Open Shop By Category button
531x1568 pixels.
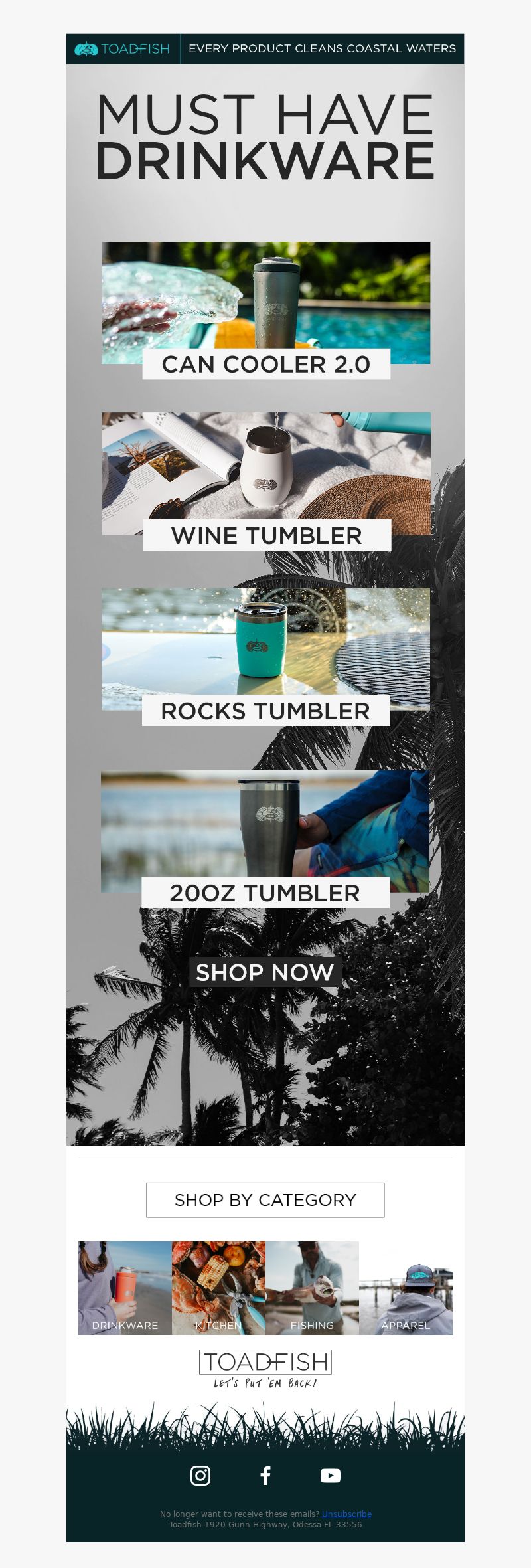point(265,1199)
